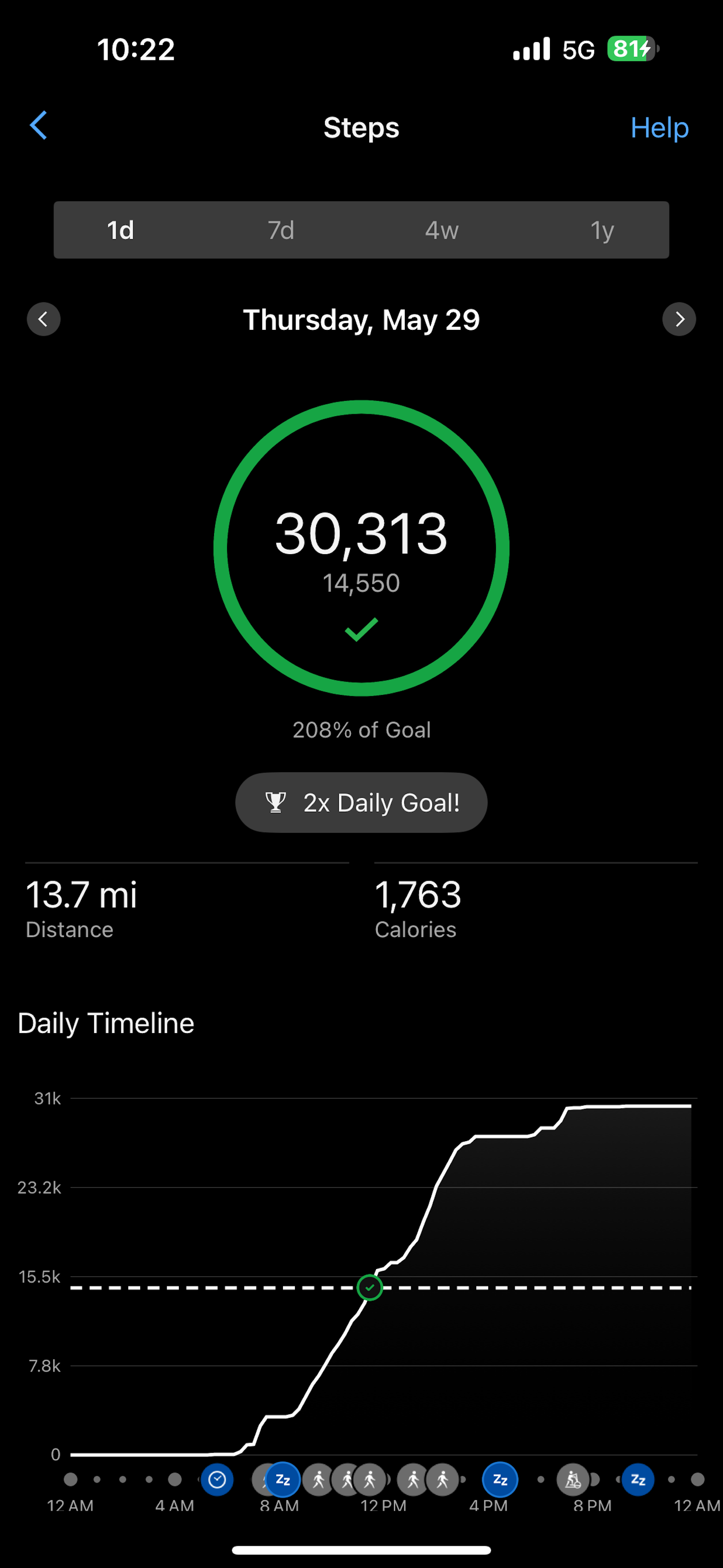The height and width of the screenshot is (1568, 723).
Task: Go to the previous day
Action: (x=44, y=319)
